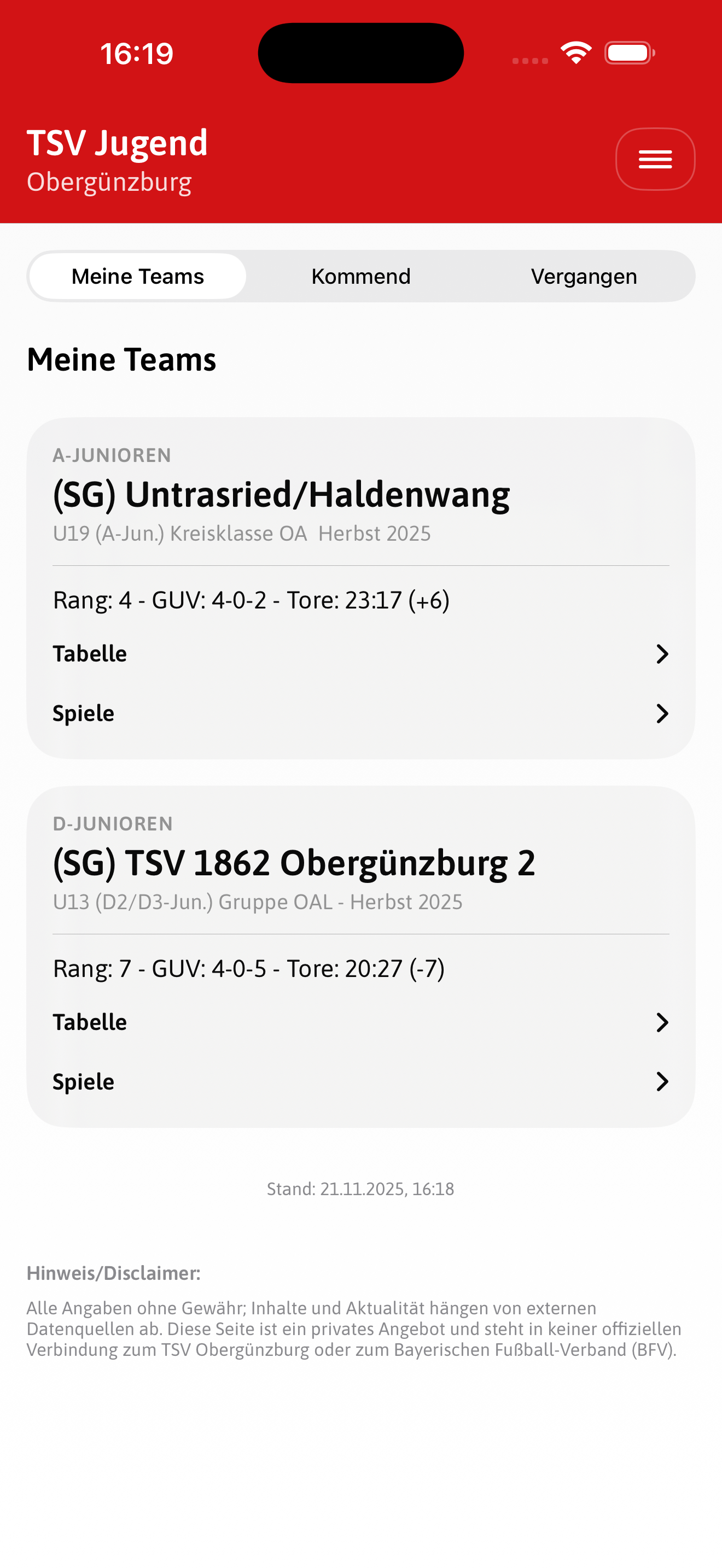Tap the Stand timestamp text
The height and width of the screenshot is (1568, 722).
(360, 1189)
